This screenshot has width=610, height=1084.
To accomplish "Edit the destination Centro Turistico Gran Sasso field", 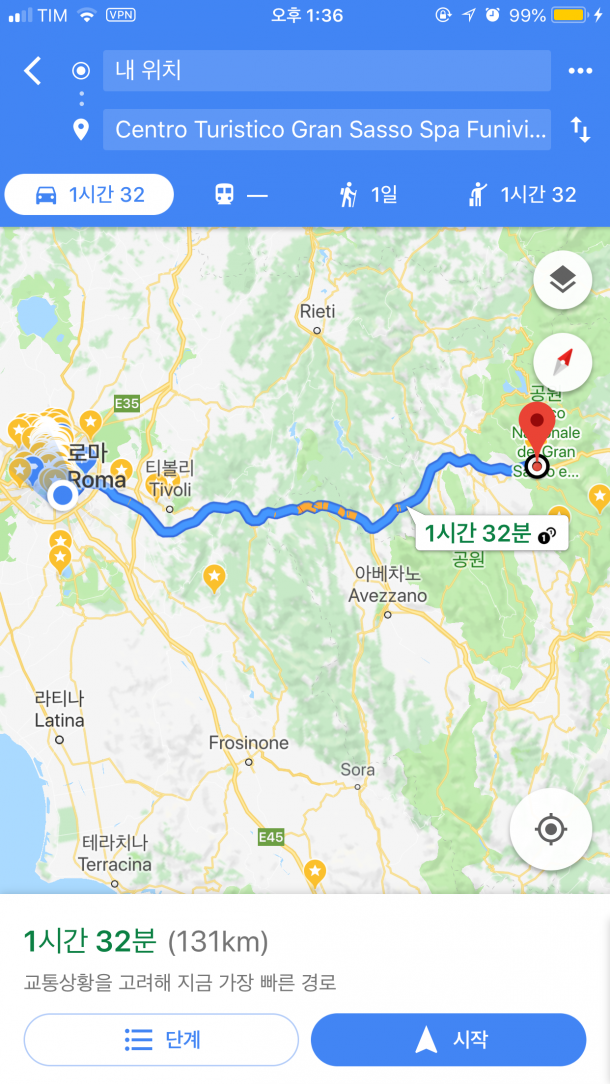I will 326,130.
